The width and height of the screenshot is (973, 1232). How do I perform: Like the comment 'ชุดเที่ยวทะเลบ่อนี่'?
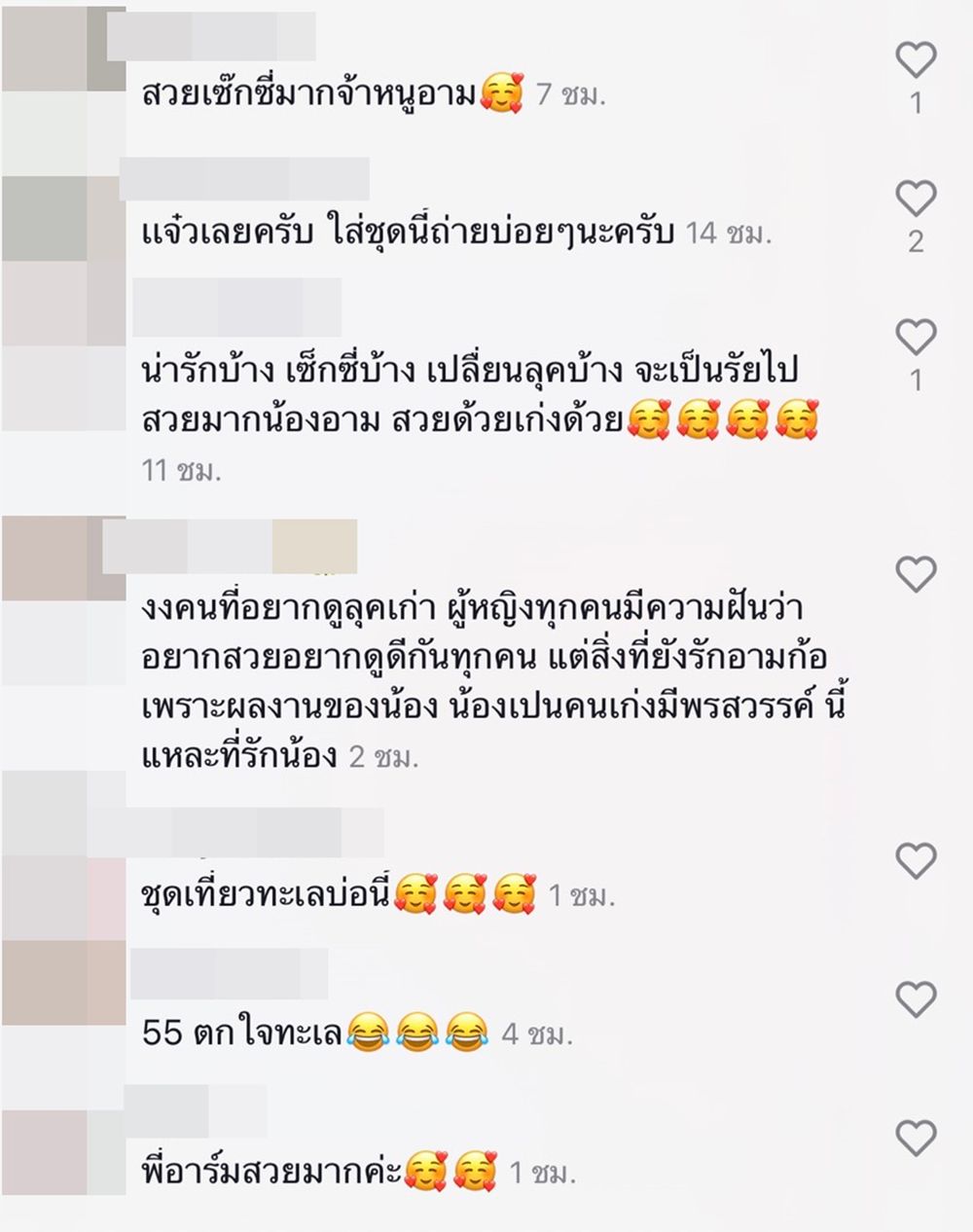click(915, 860)
